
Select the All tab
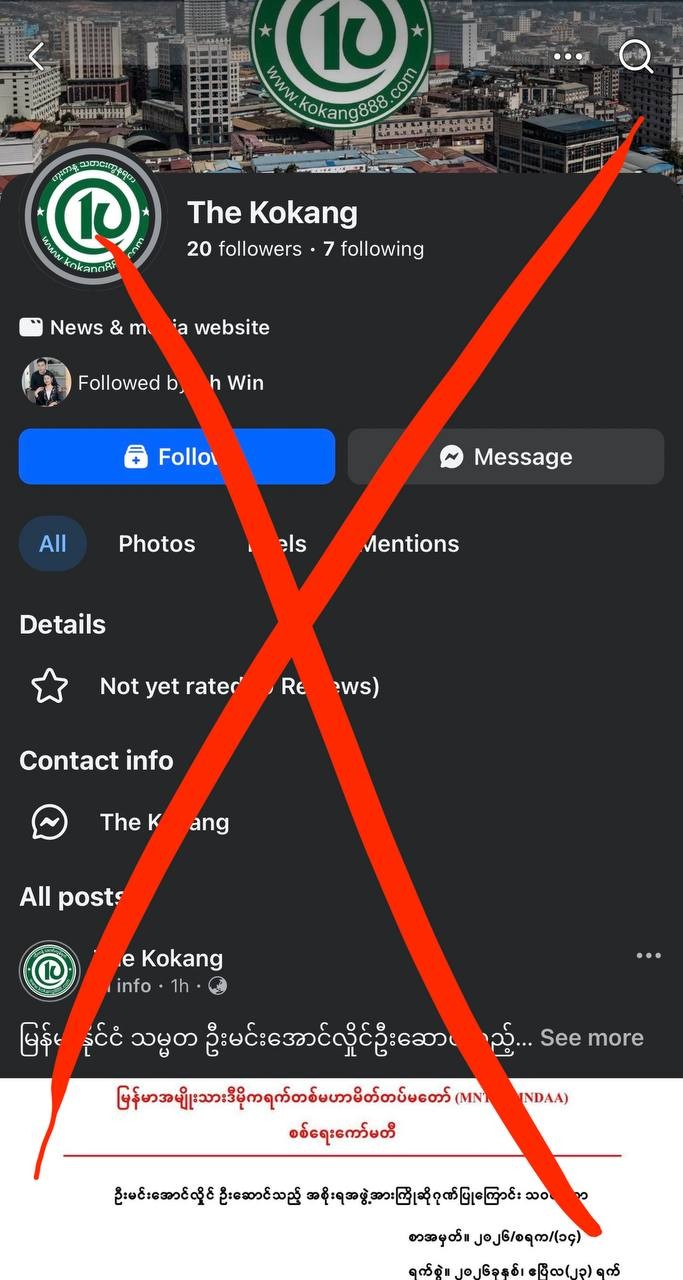[x=53, y=544]
